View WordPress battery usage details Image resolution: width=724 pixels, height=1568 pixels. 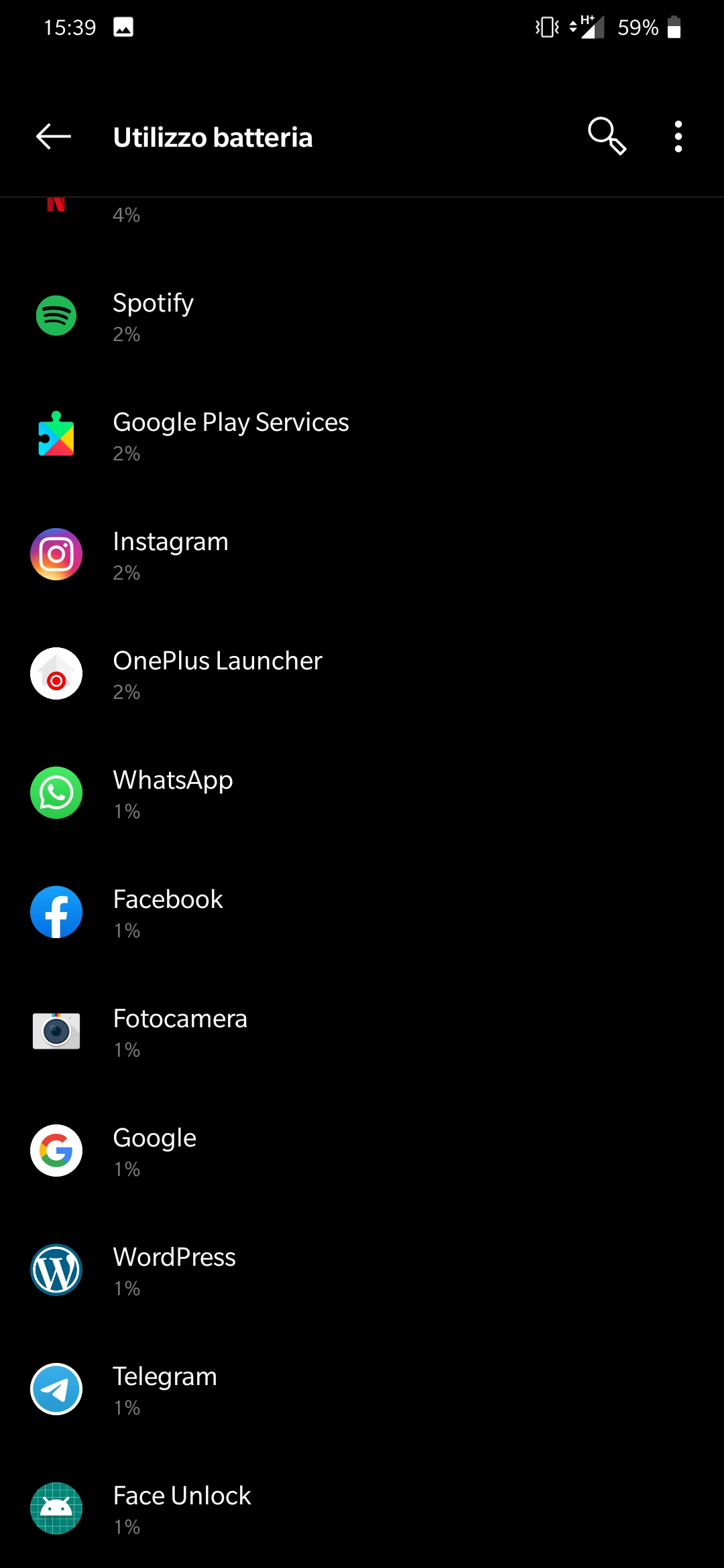coord(362,1270)
